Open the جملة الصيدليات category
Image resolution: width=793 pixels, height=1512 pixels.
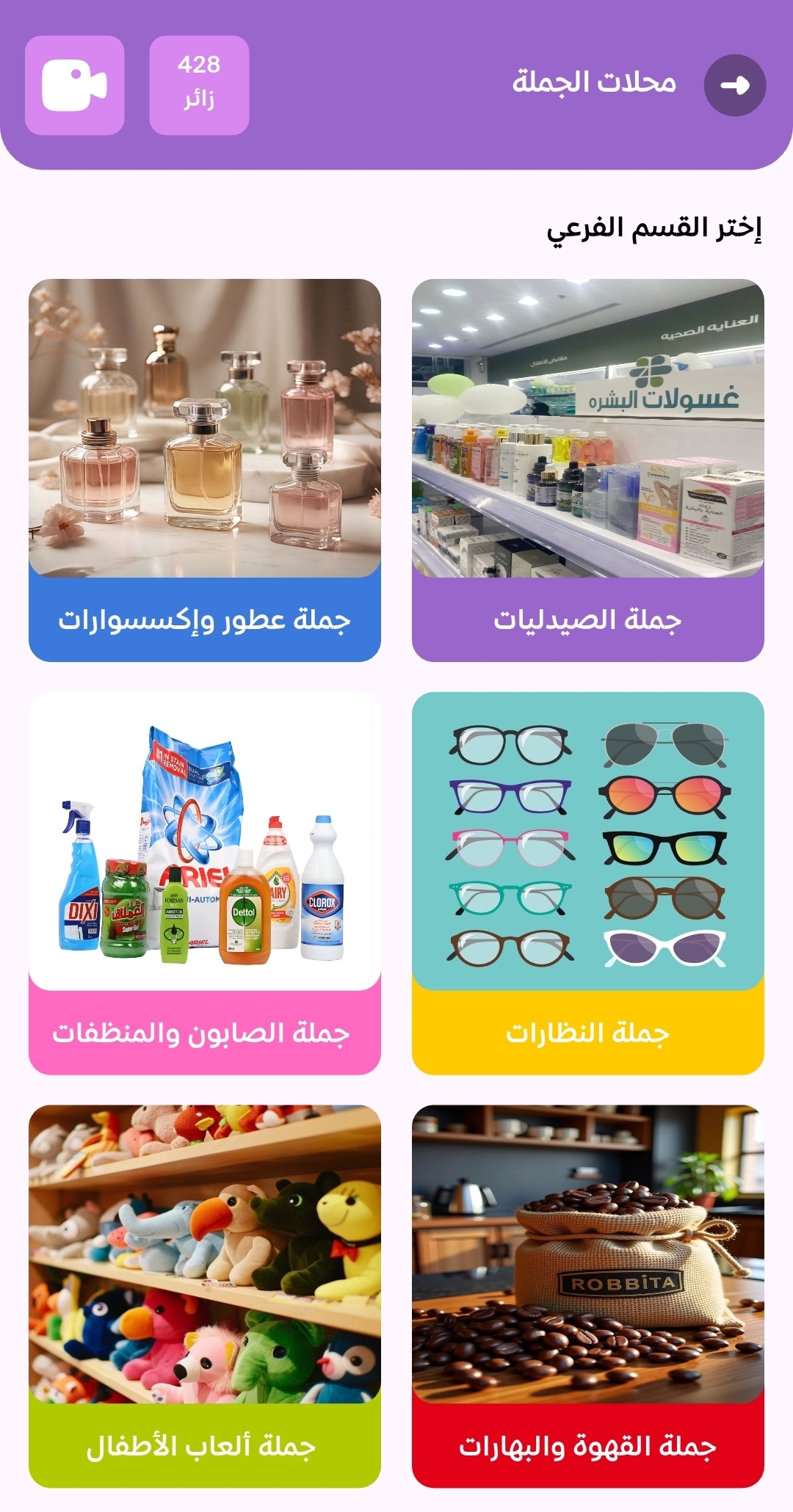(587, 470)
